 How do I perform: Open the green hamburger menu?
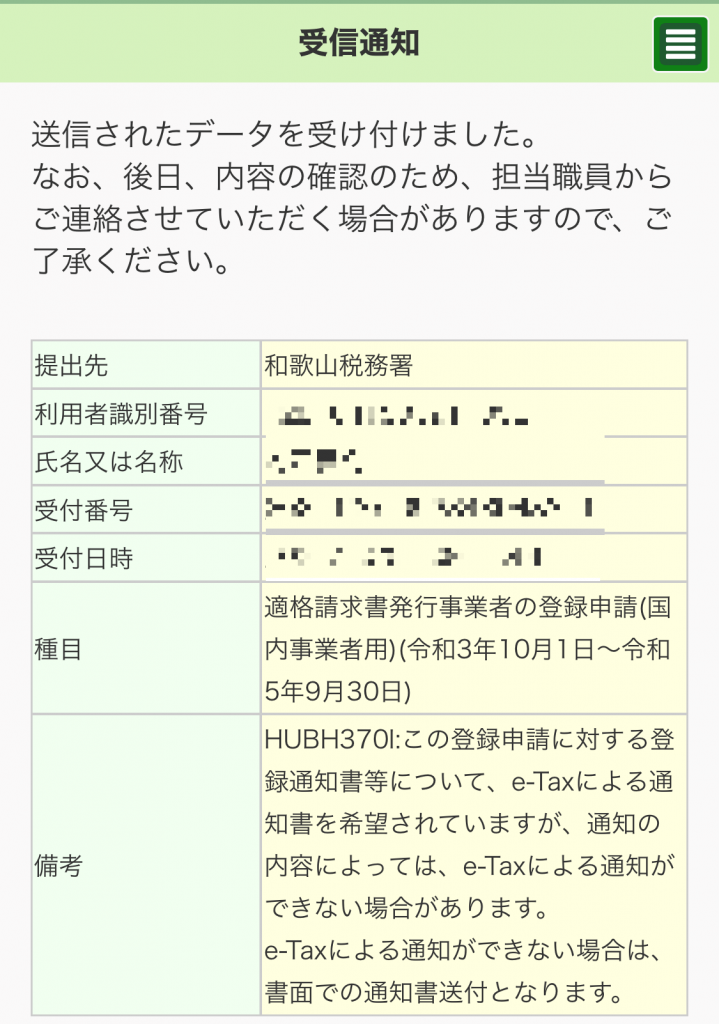click(x=681, y=45)
